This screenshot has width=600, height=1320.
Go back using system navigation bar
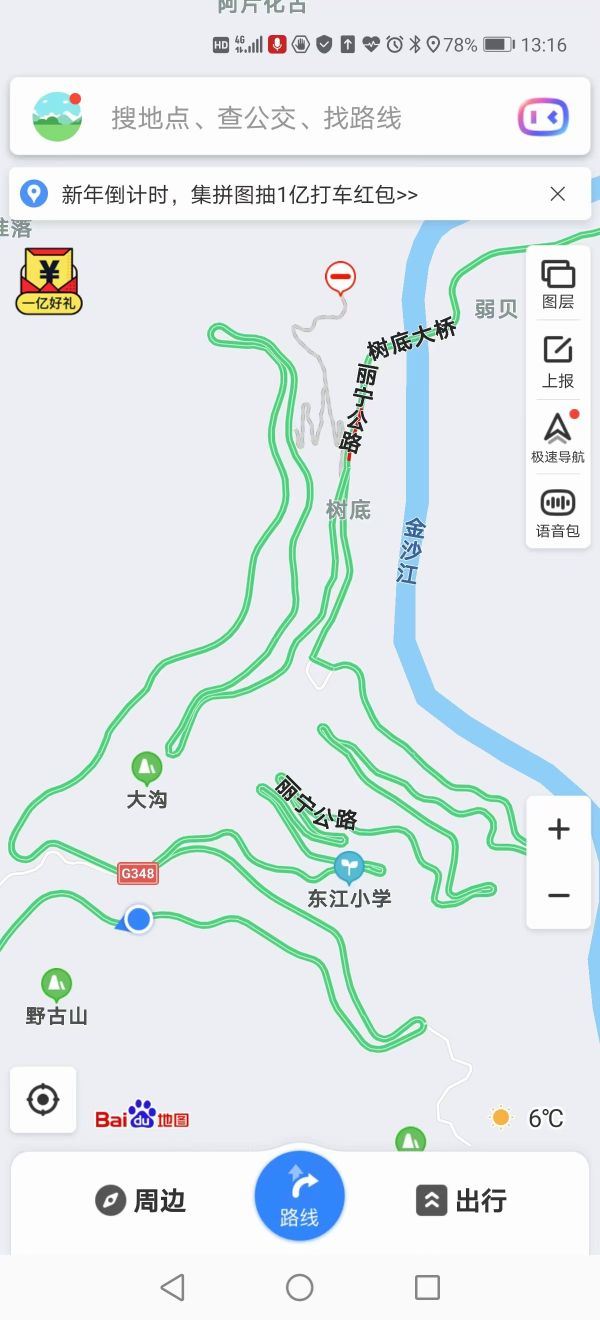tap(172, 1287)
